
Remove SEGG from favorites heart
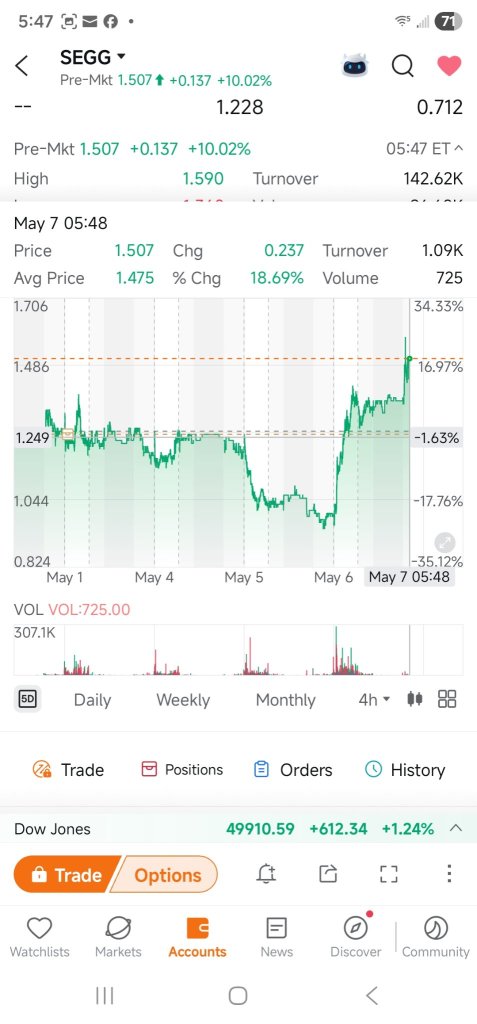(x=449, y=65)
